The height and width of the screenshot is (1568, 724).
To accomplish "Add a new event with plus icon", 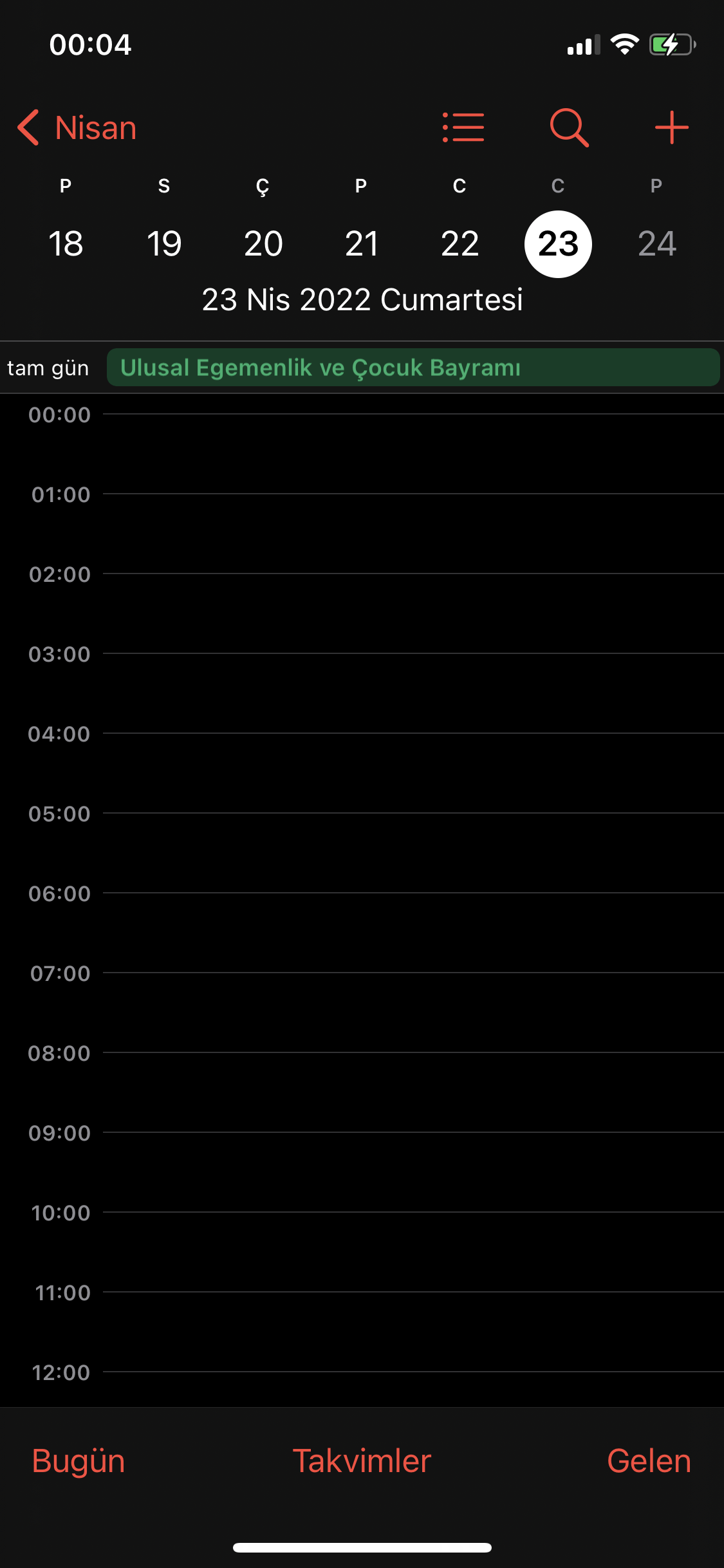I will tap(672, 127).
